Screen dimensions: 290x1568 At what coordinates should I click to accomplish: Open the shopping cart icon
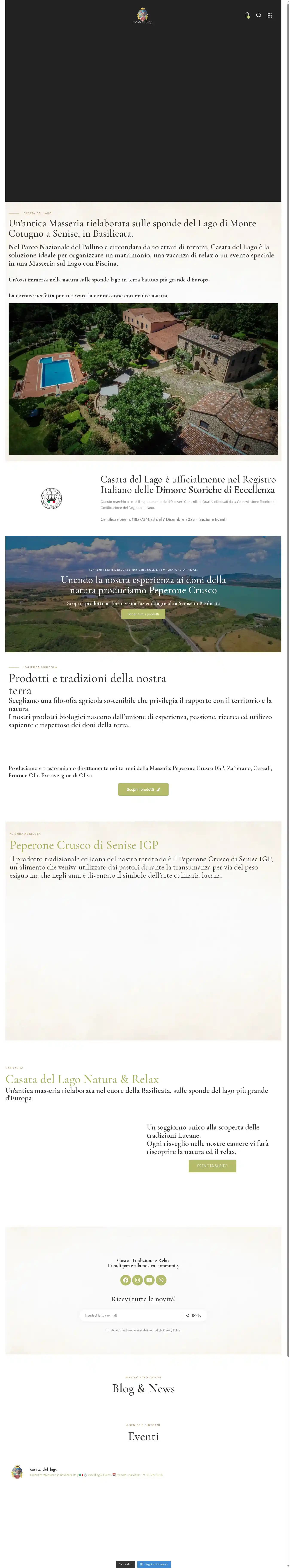[x=247, y=15]
